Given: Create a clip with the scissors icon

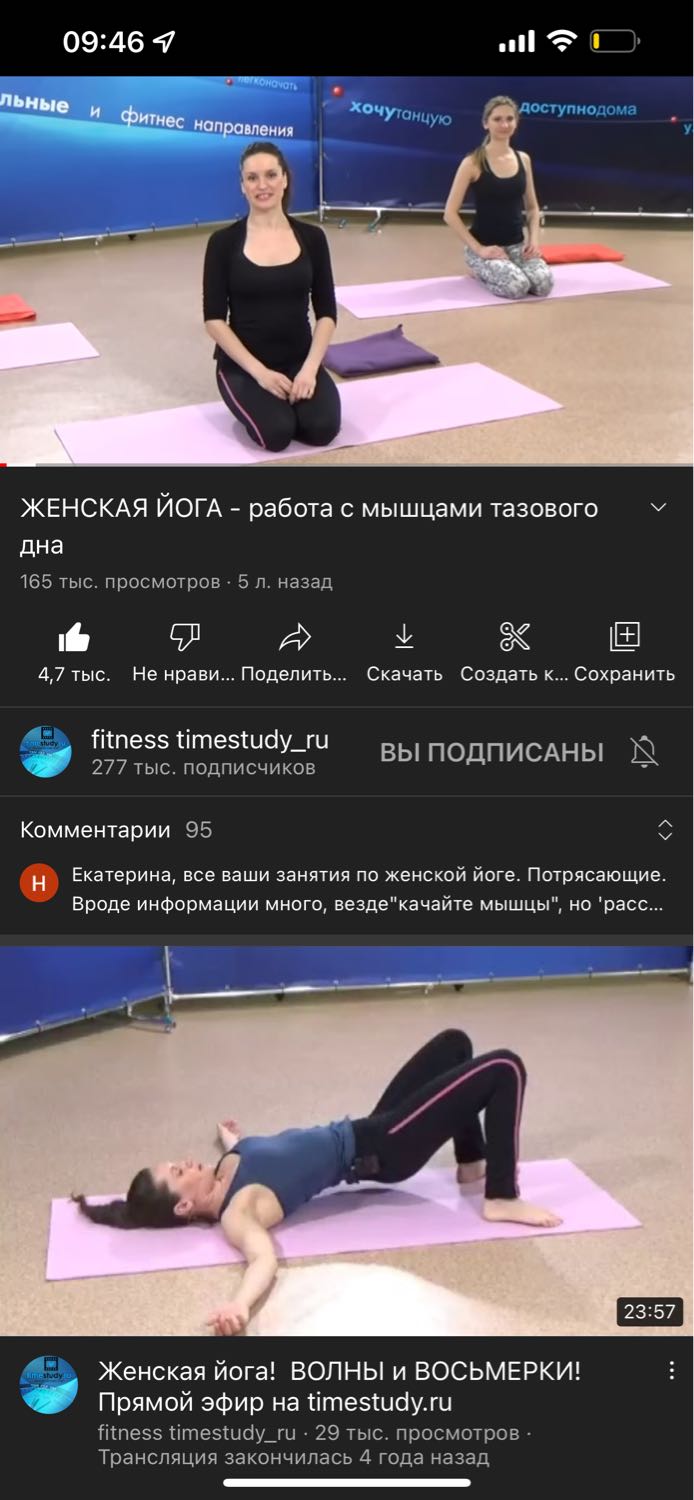Looking at the screenshot, I should coord(514,651).
